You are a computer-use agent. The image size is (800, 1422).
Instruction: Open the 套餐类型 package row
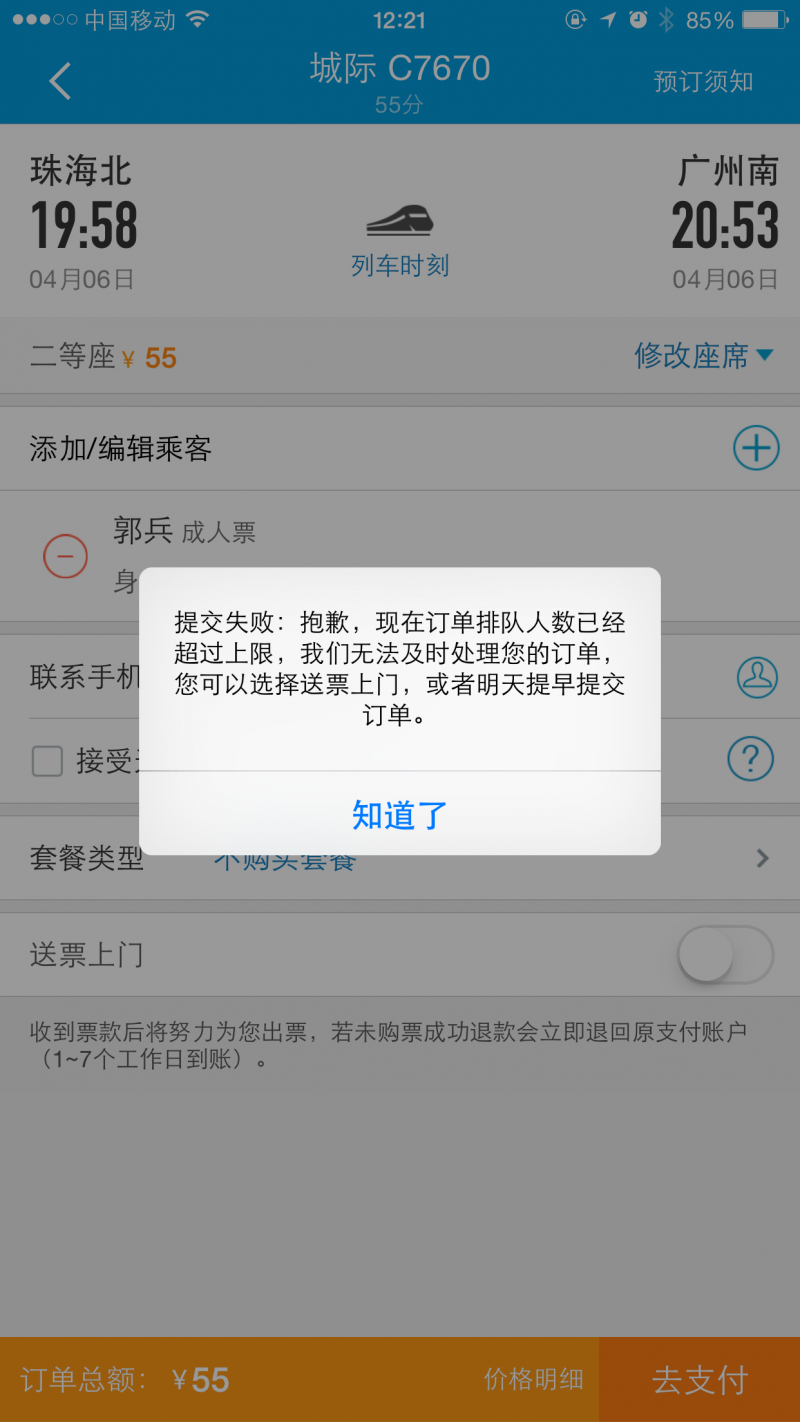click(x=400, y=857)
